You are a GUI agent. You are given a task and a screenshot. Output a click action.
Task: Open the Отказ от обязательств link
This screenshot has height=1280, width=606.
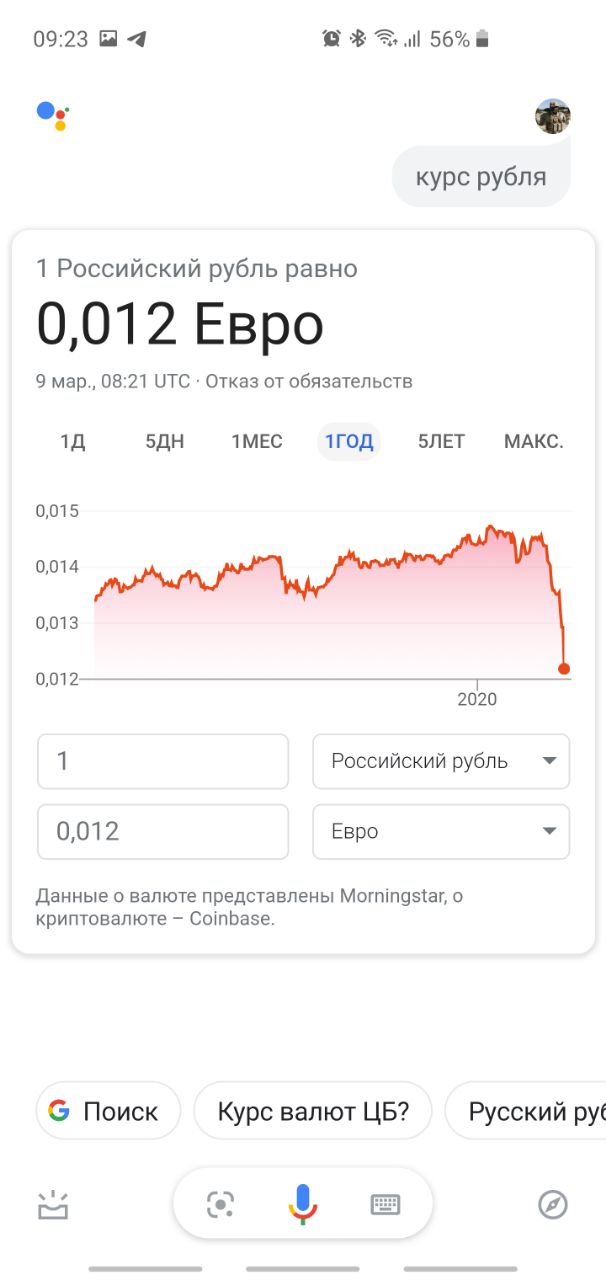pyautogui.click(x=309, y=381)
